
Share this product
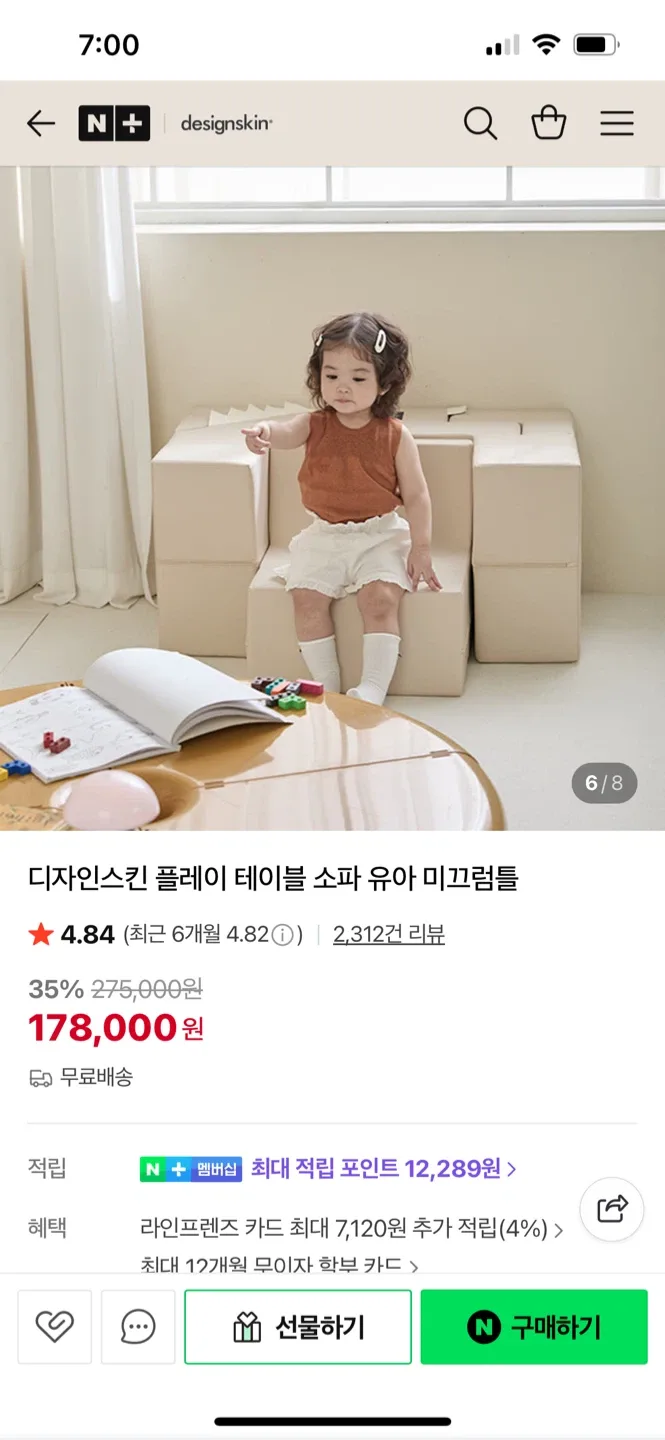612,1209
